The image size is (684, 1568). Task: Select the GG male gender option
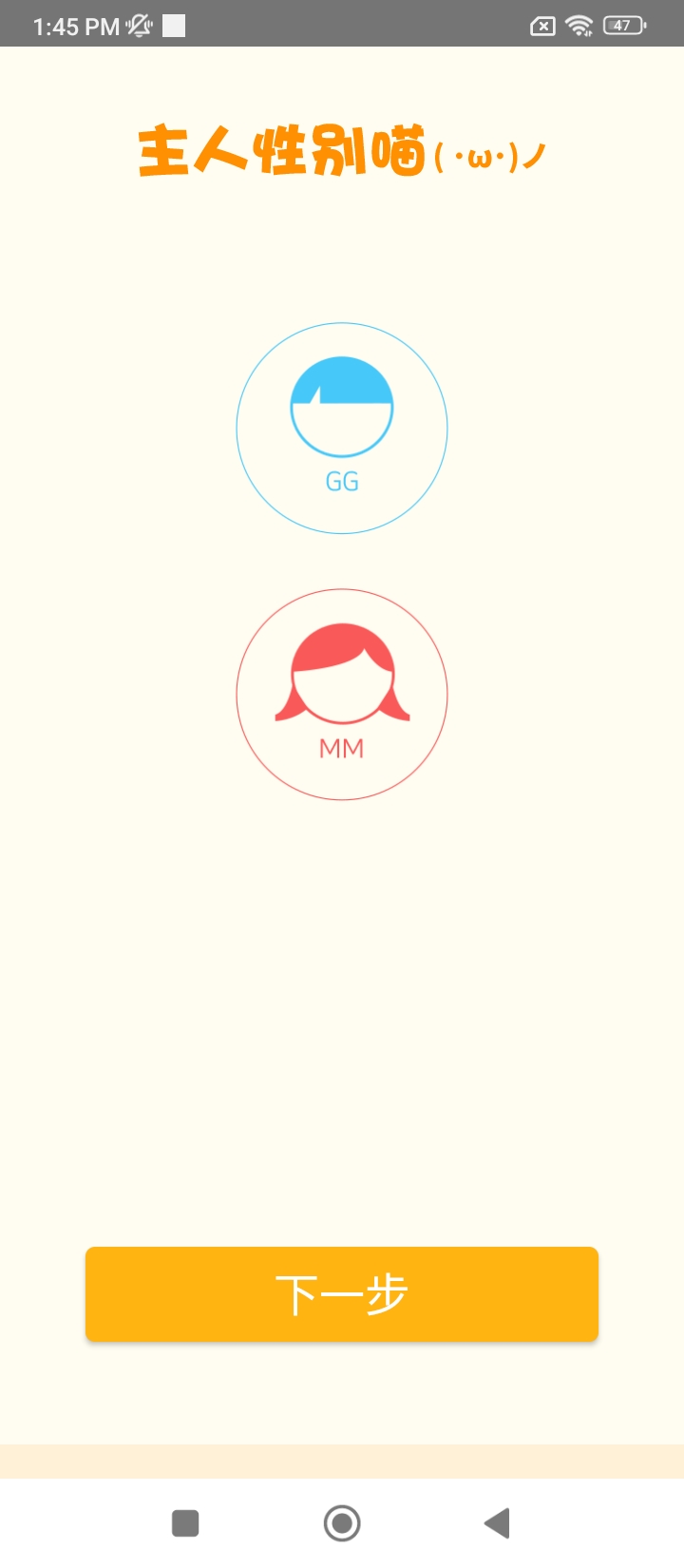(x=342, y=429)
